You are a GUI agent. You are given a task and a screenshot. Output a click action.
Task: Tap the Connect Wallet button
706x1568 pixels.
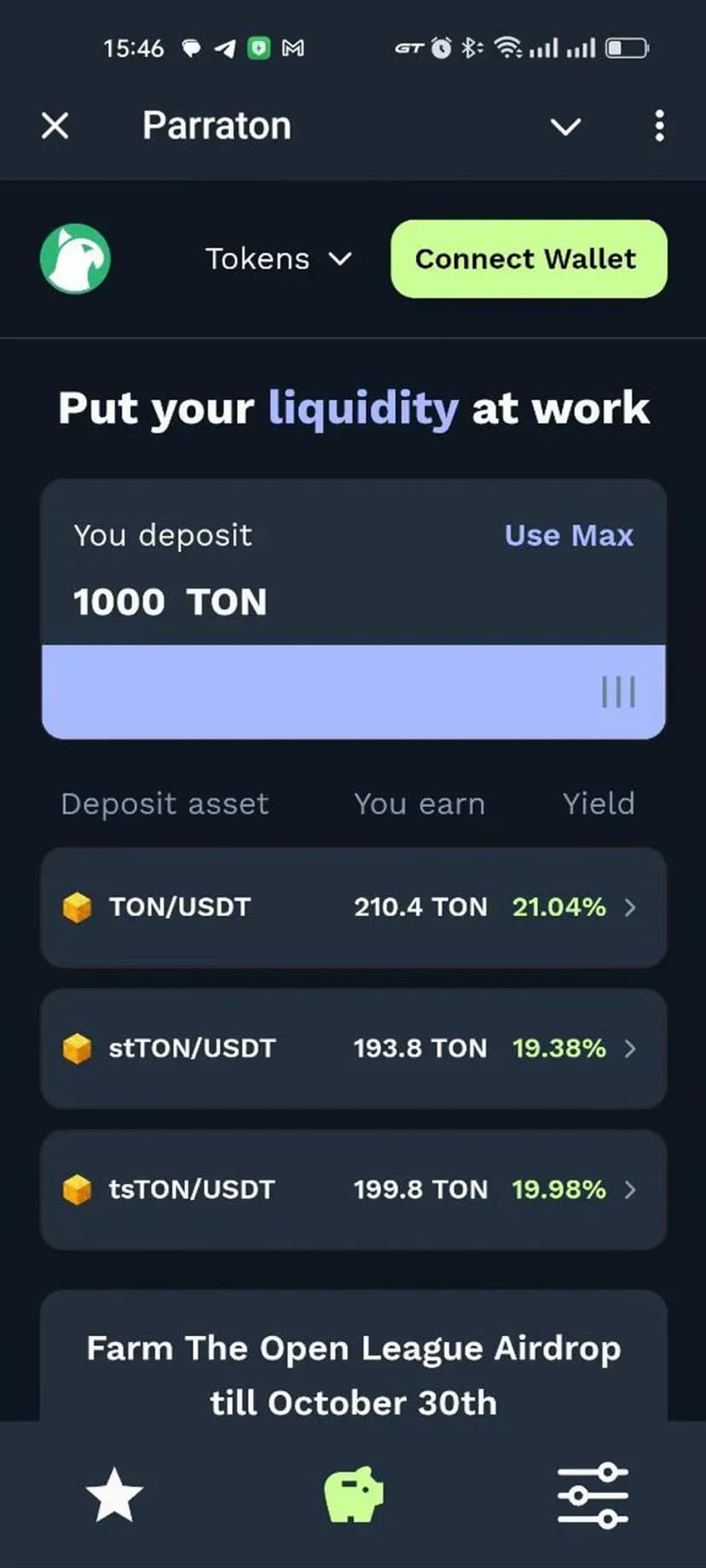pos(529,259)
